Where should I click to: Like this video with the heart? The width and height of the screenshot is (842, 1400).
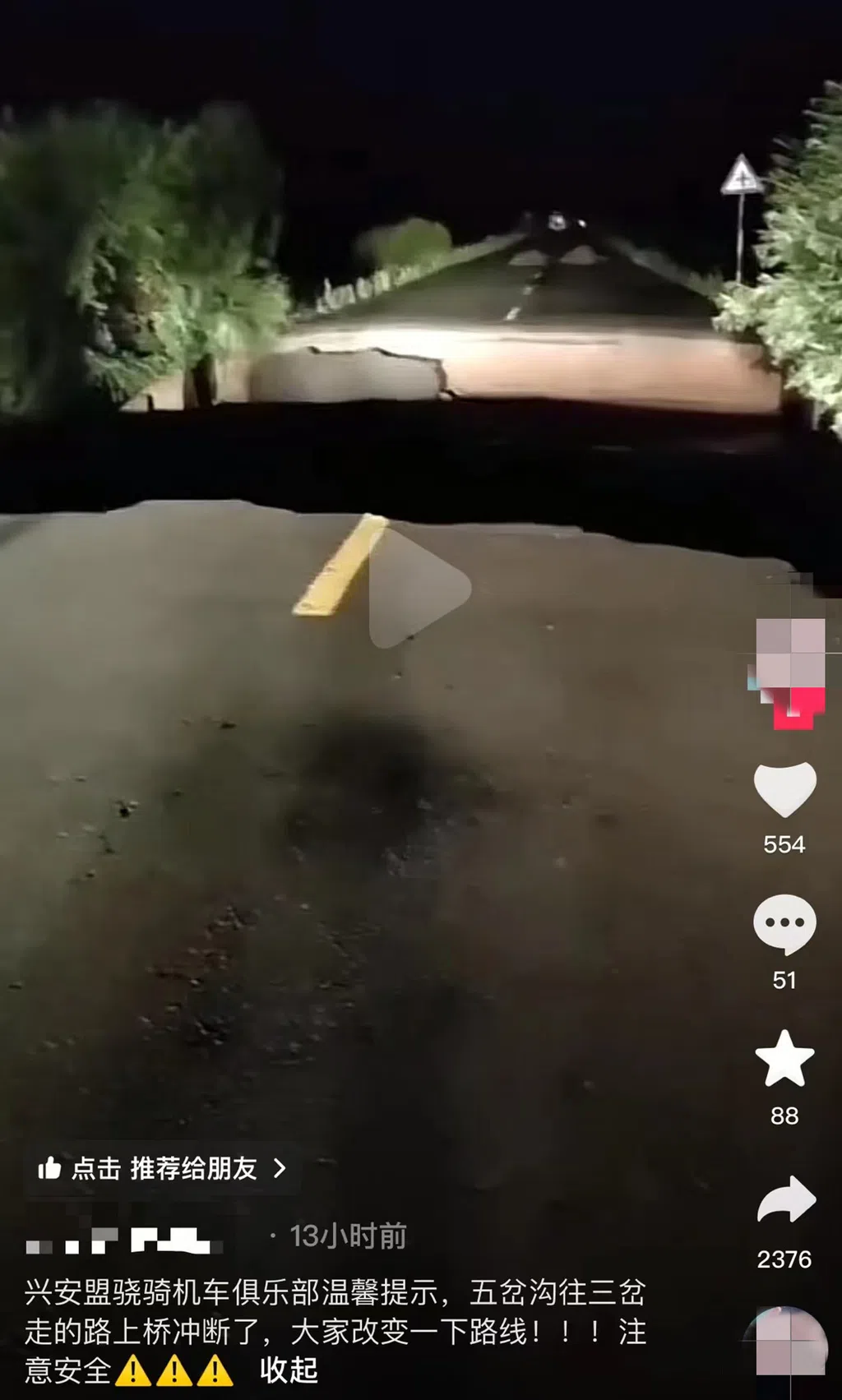pyautogui.click(x=785, y=790)
